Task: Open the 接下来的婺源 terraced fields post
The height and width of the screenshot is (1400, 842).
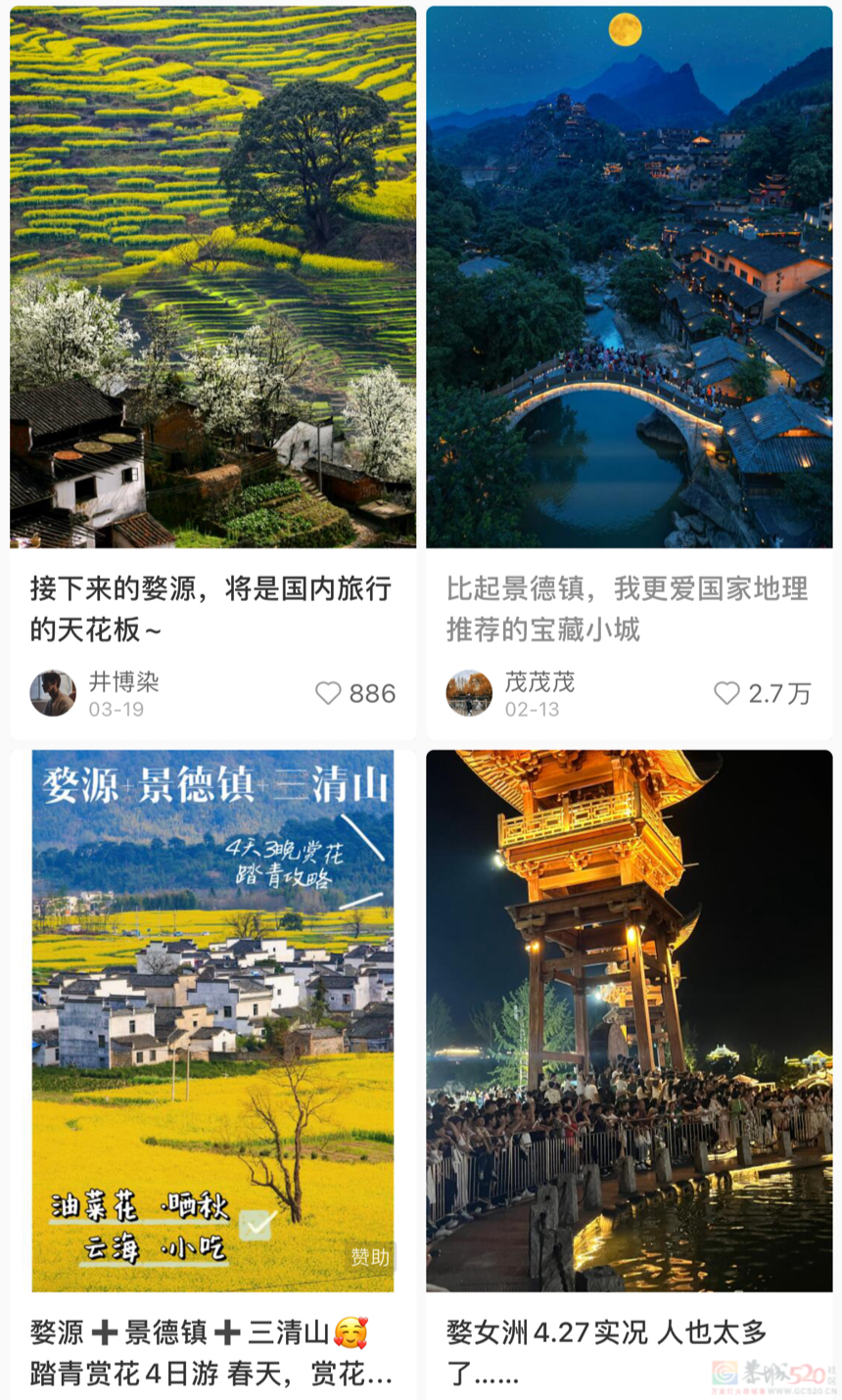Action: [x=212, y=277]
